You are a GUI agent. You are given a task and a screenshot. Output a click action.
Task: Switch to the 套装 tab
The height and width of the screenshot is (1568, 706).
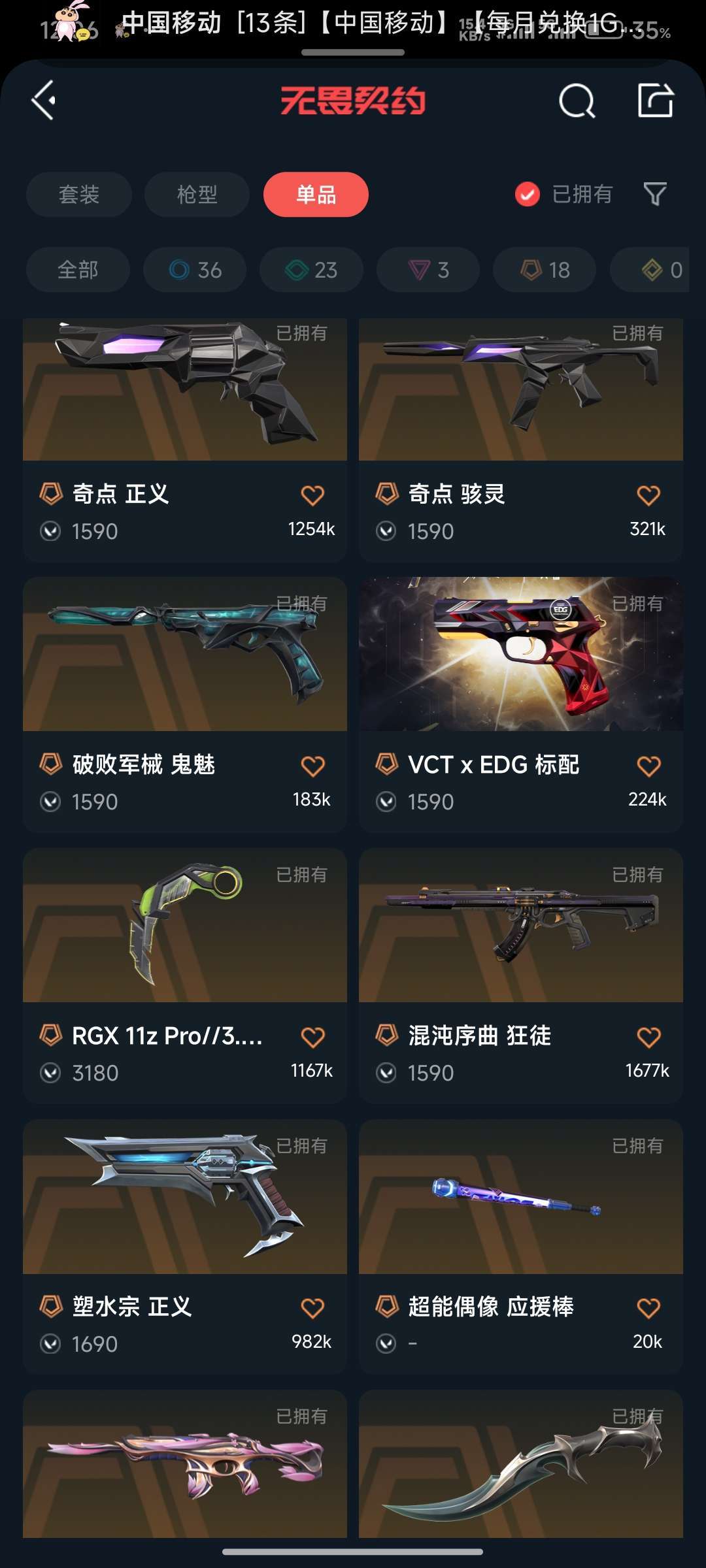[79, 194]
